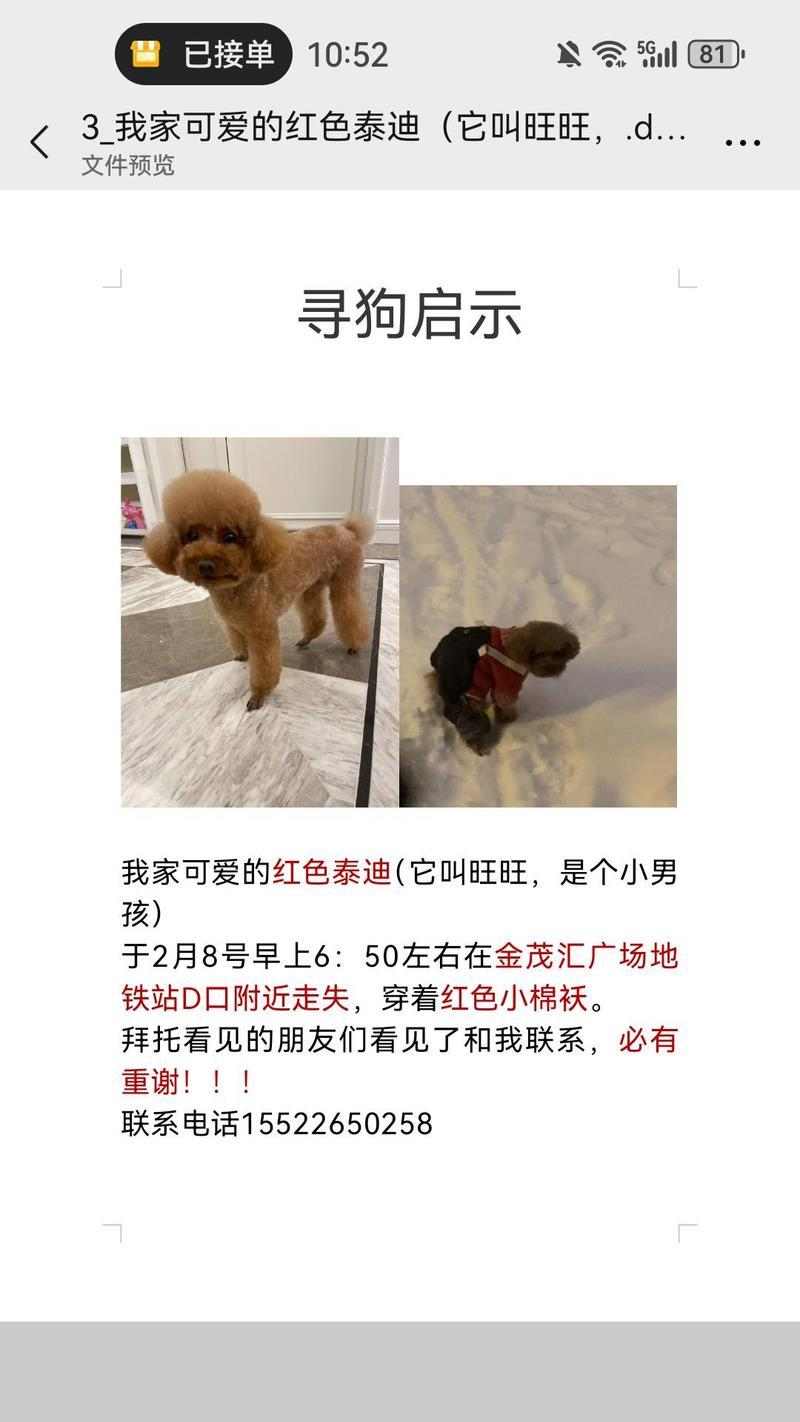Tap the photo of the groomed brown poodle
Image resolution: width=800 pixels, height=1422 pixels.
255,622
